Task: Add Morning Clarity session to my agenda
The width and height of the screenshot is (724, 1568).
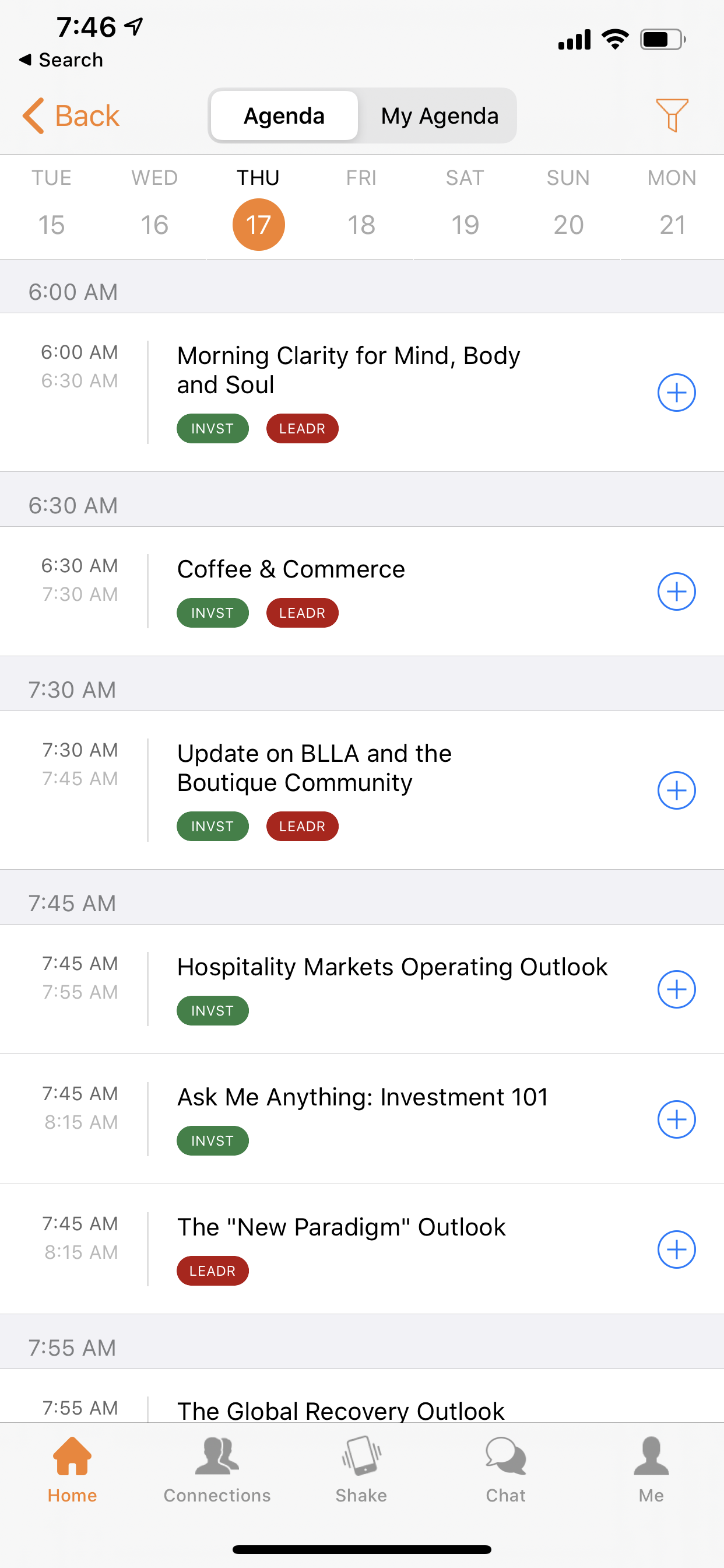Action: coord(676,393)
